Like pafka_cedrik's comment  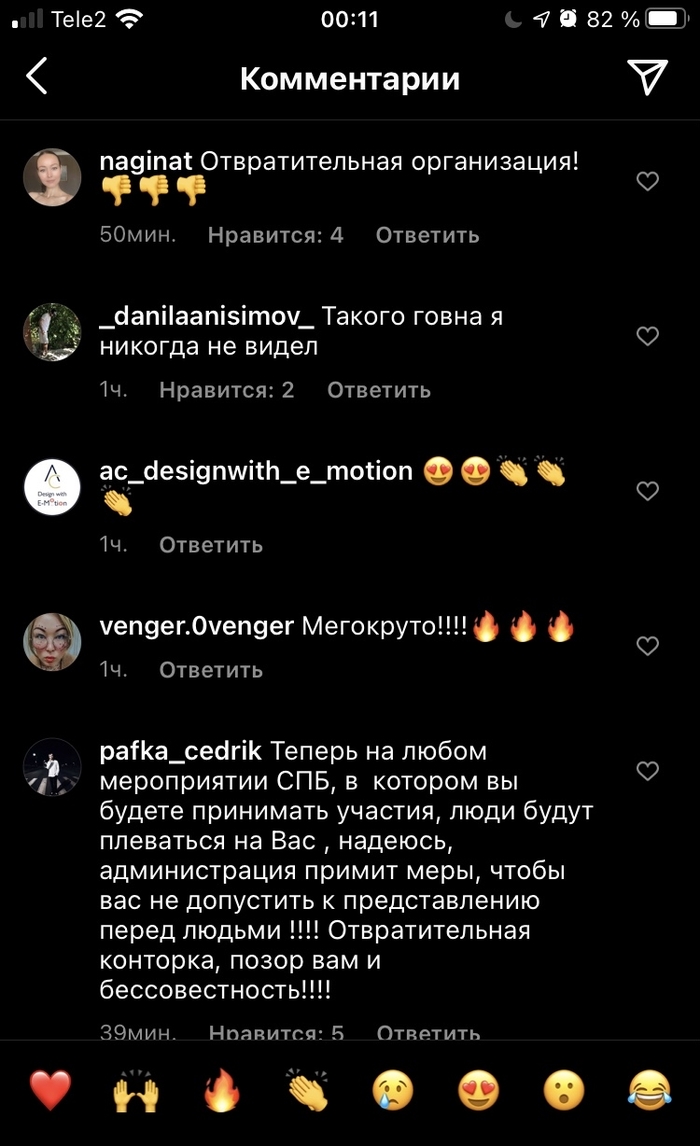[x=648, y=771]
